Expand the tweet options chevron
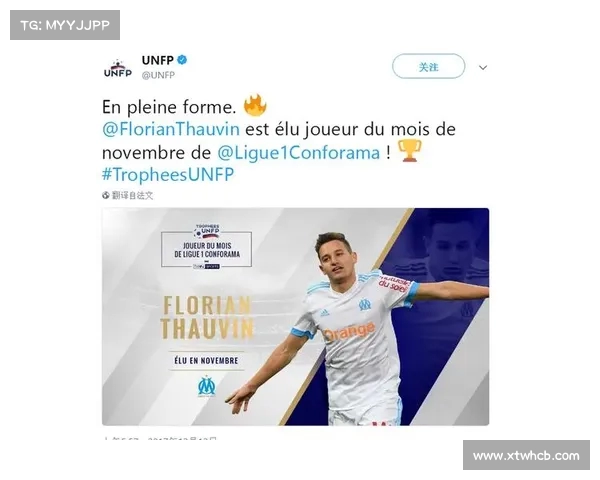 click(483, 68)
